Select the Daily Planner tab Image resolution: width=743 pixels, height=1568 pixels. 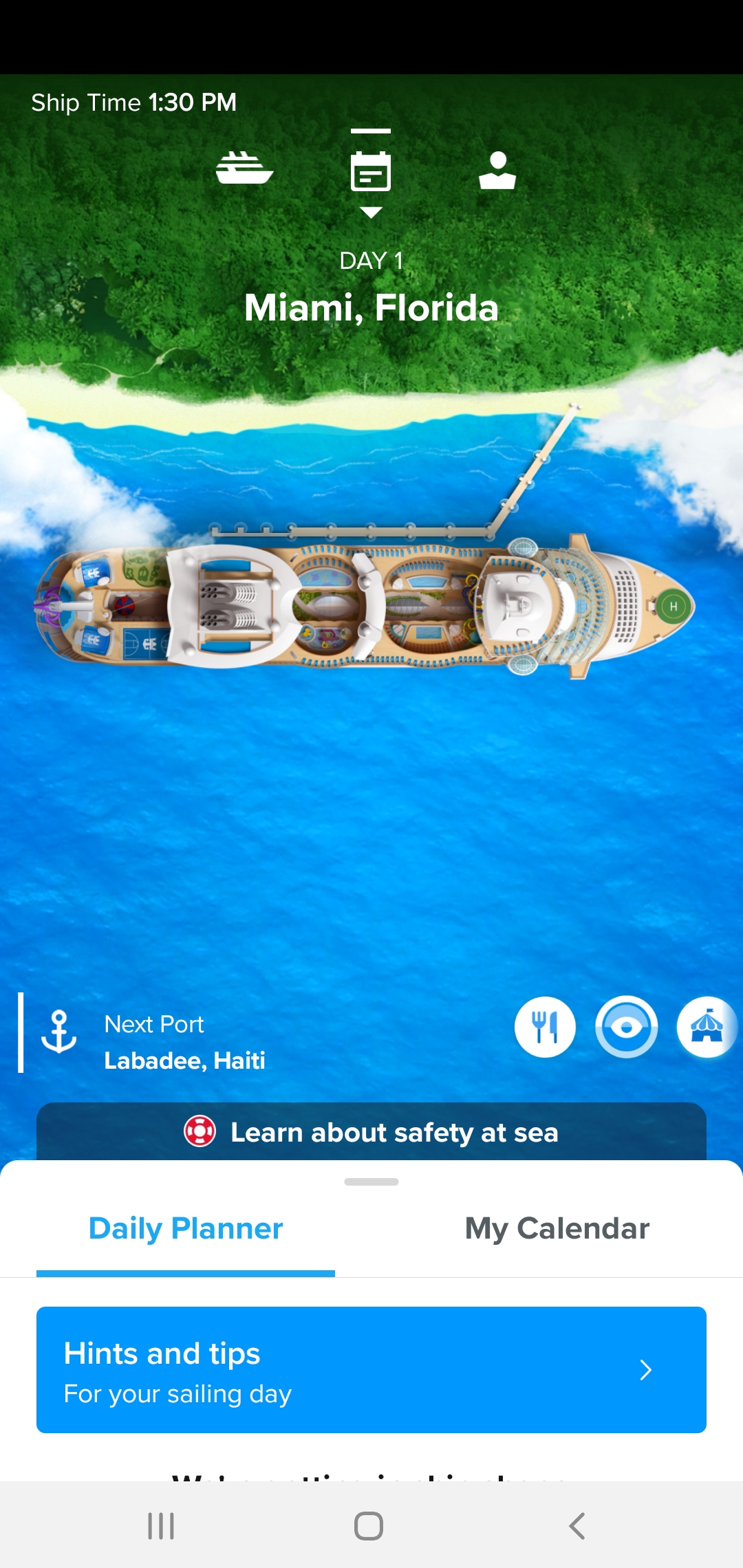coord(186,1229)
